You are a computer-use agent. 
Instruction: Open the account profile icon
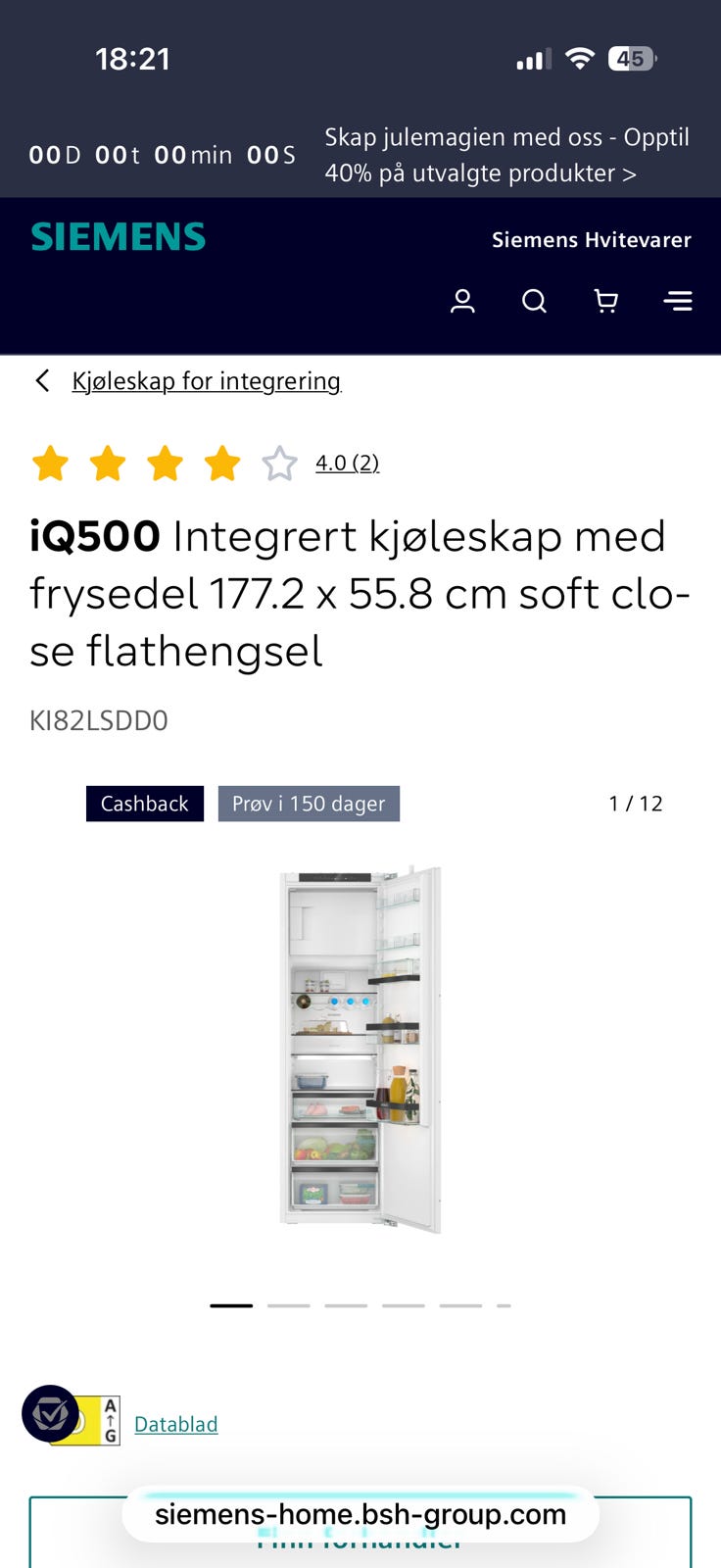[461, 302]
